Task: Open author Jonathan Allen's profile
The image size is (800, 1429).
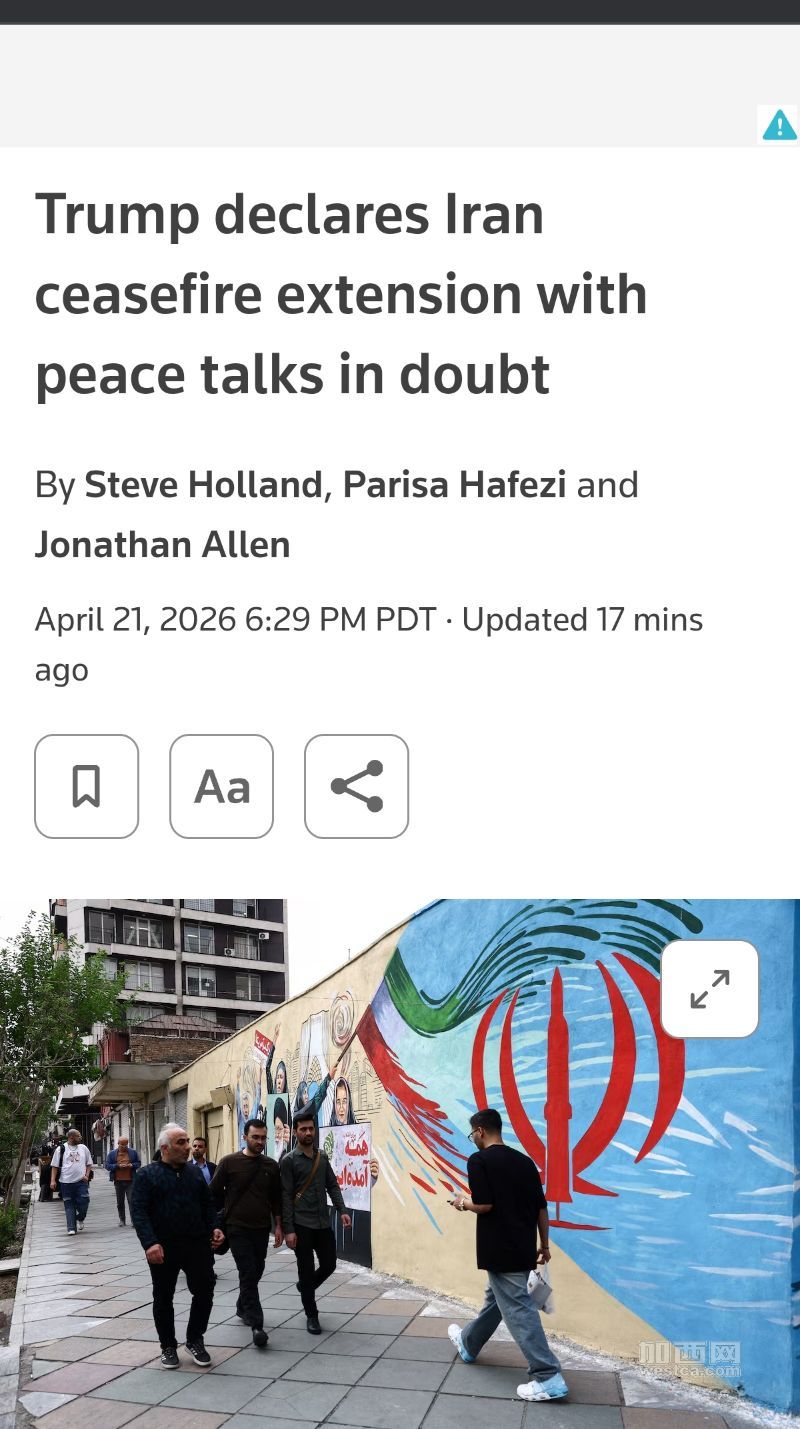Action: click(163, 545)
